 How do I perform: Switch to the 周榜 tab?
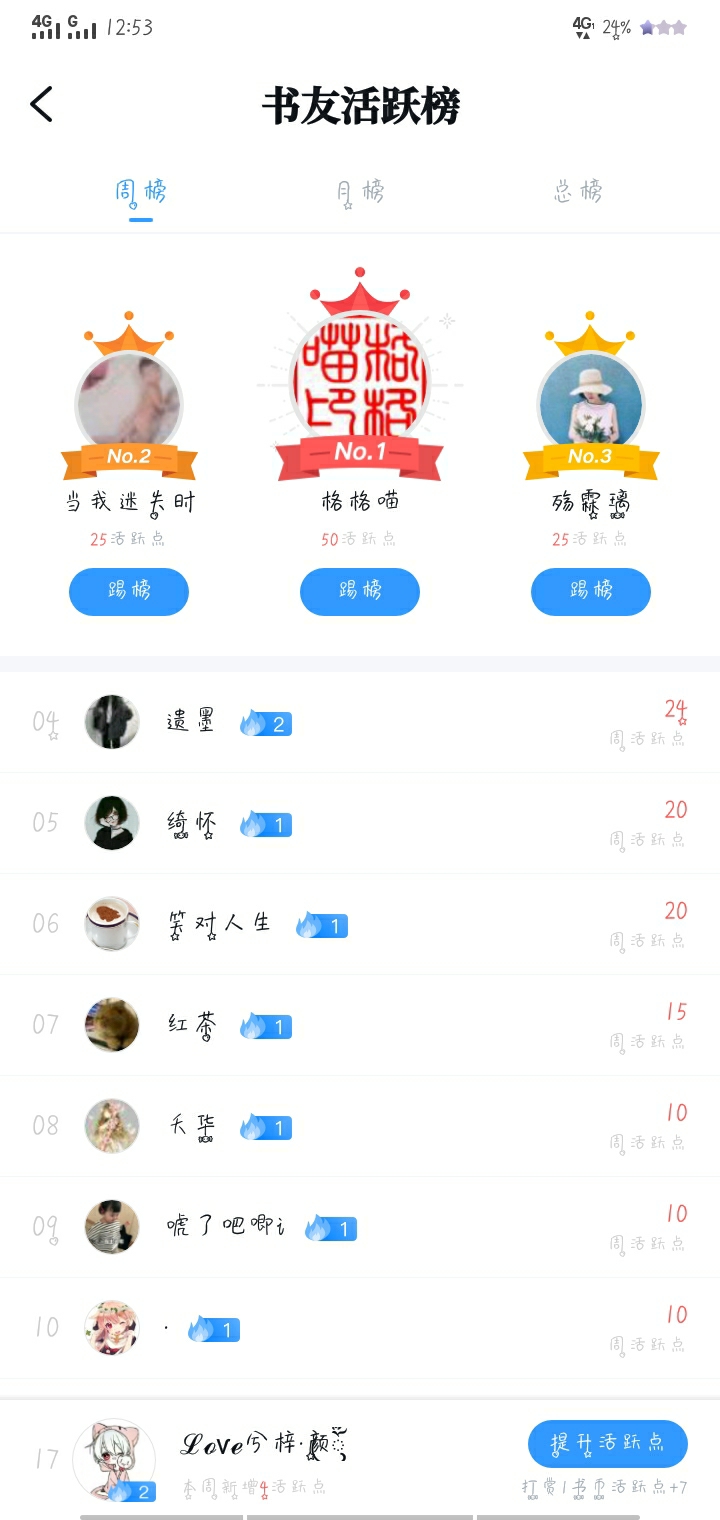(x=140, y=191)
